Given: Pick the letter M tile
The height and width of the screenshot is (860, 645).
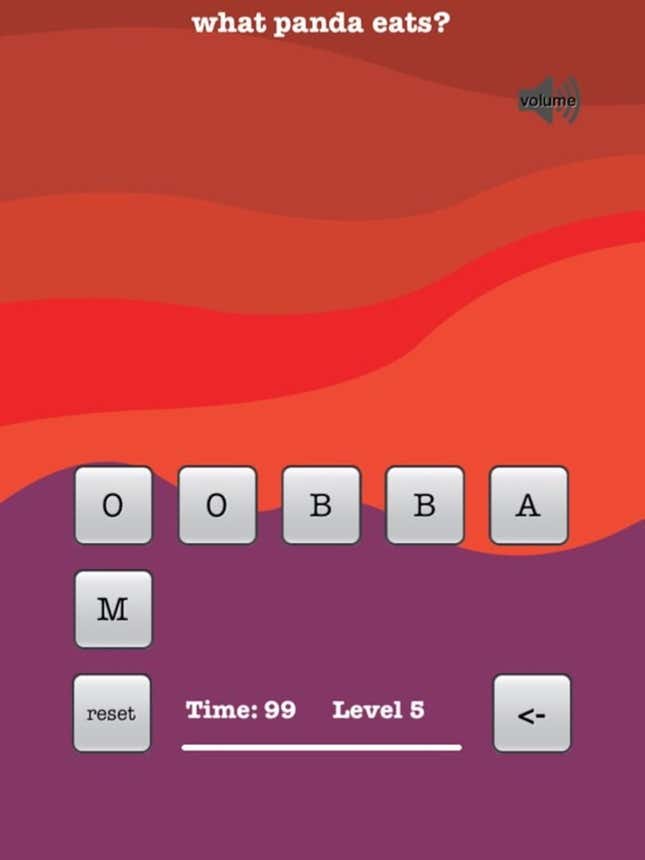Looking at the screenshot, I should point(113,609).
